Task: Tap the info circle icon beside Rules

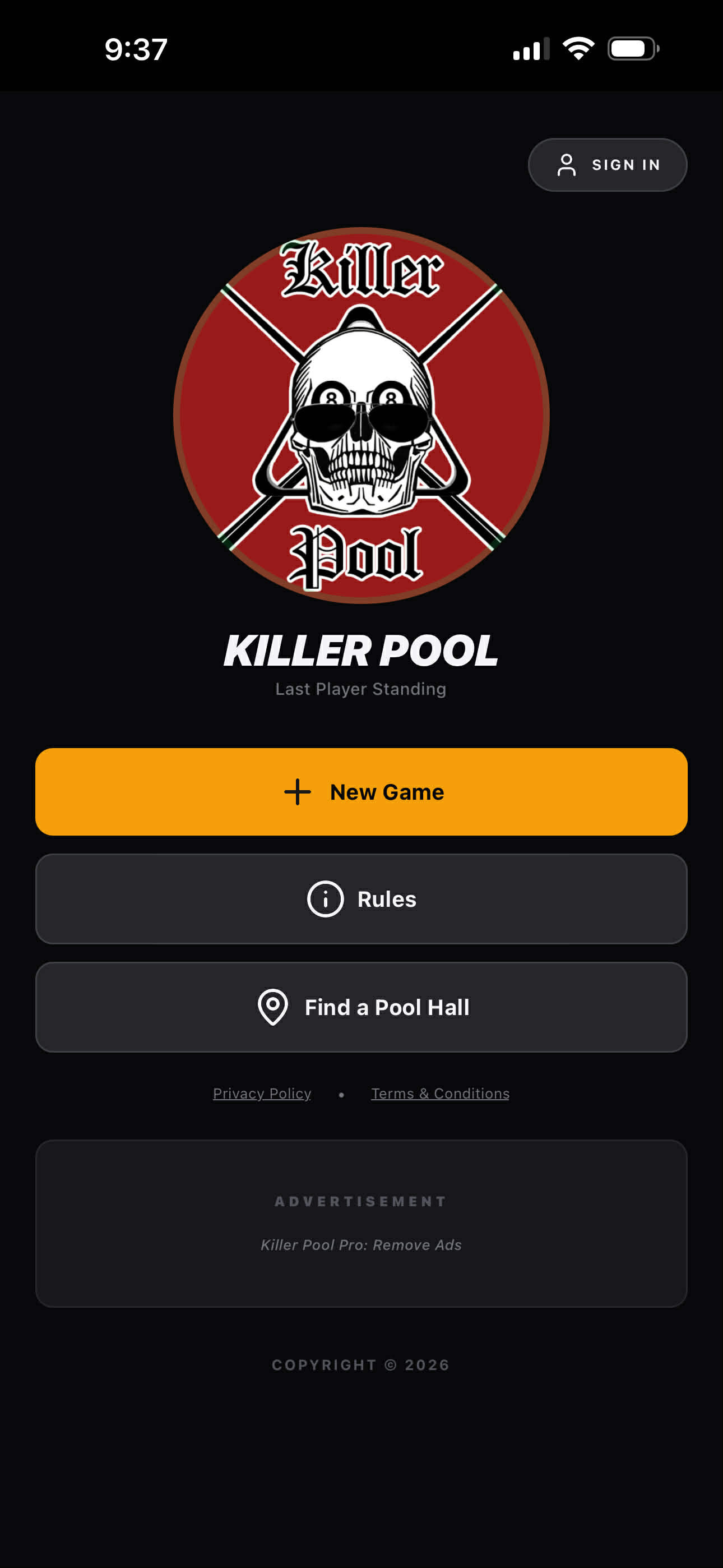Action: [x=325, y=898]
